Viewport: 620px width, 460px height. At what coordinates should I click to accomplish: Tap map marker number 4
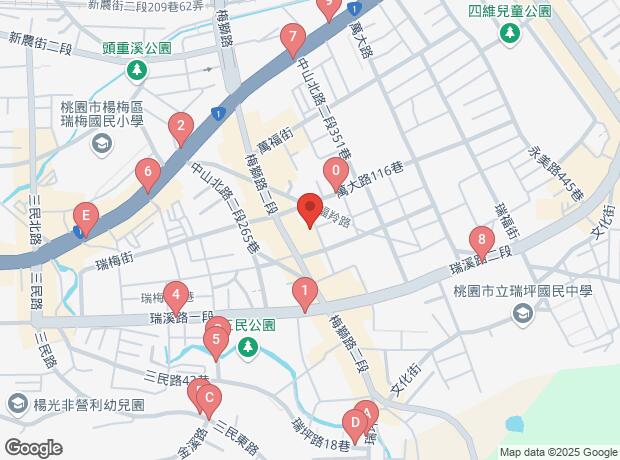pos(175,295)
